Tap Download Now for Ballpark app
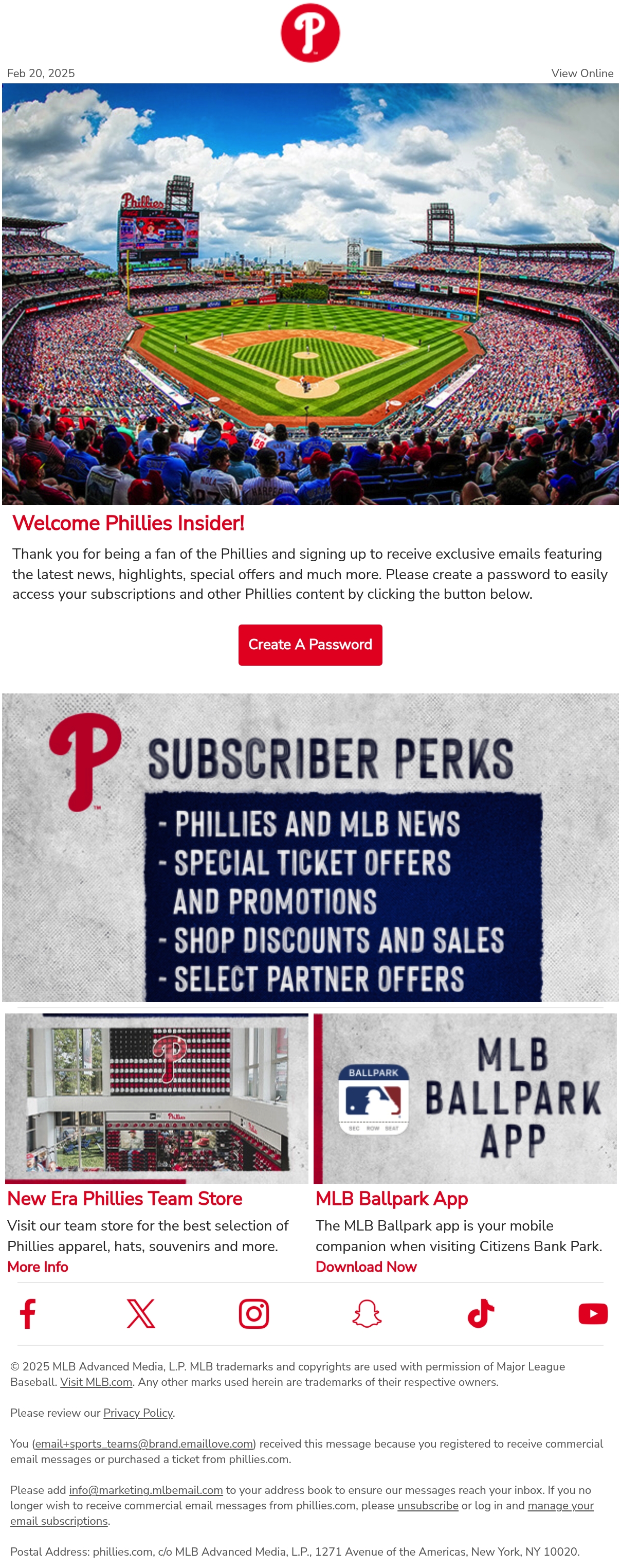 [x=366, y=1267]
